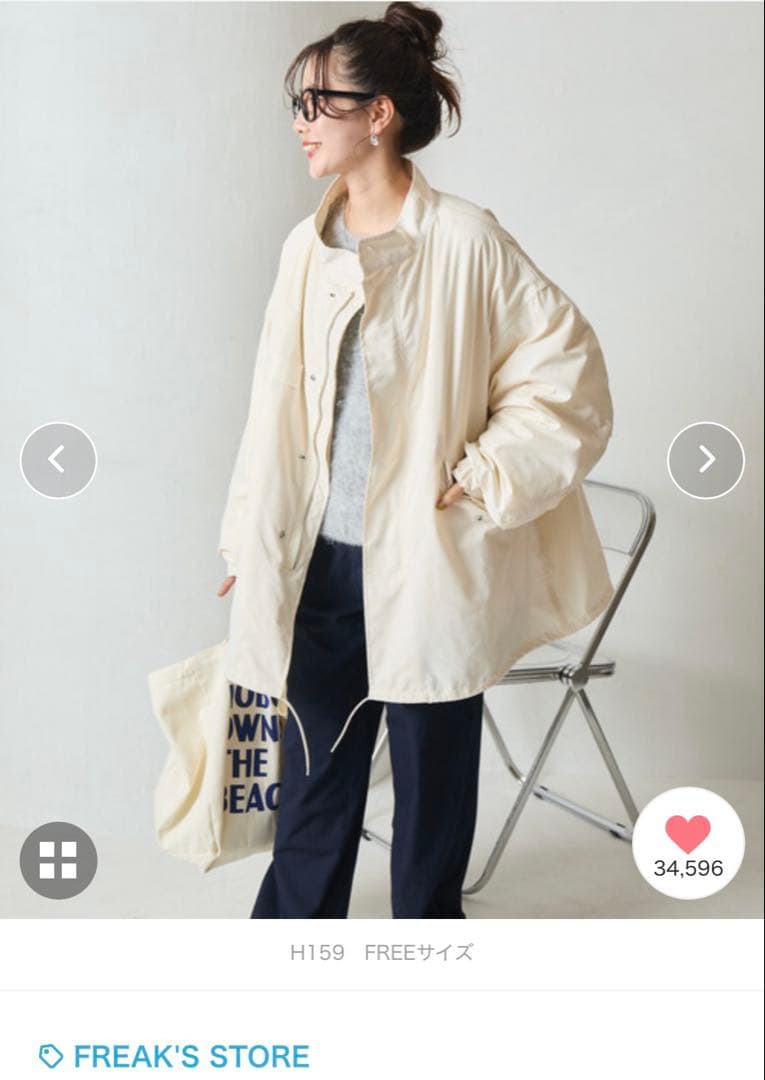The image size is (765, 1080).
Task: Open the image grid view
Action: (58, 860)
